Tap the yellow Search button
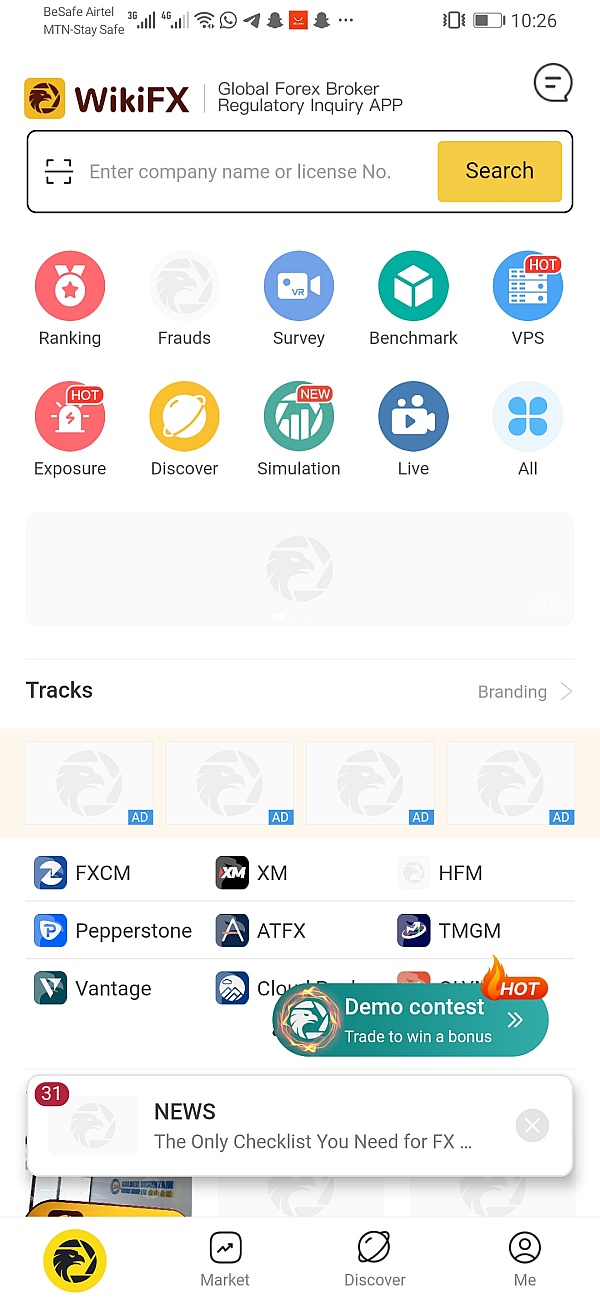 499,171
